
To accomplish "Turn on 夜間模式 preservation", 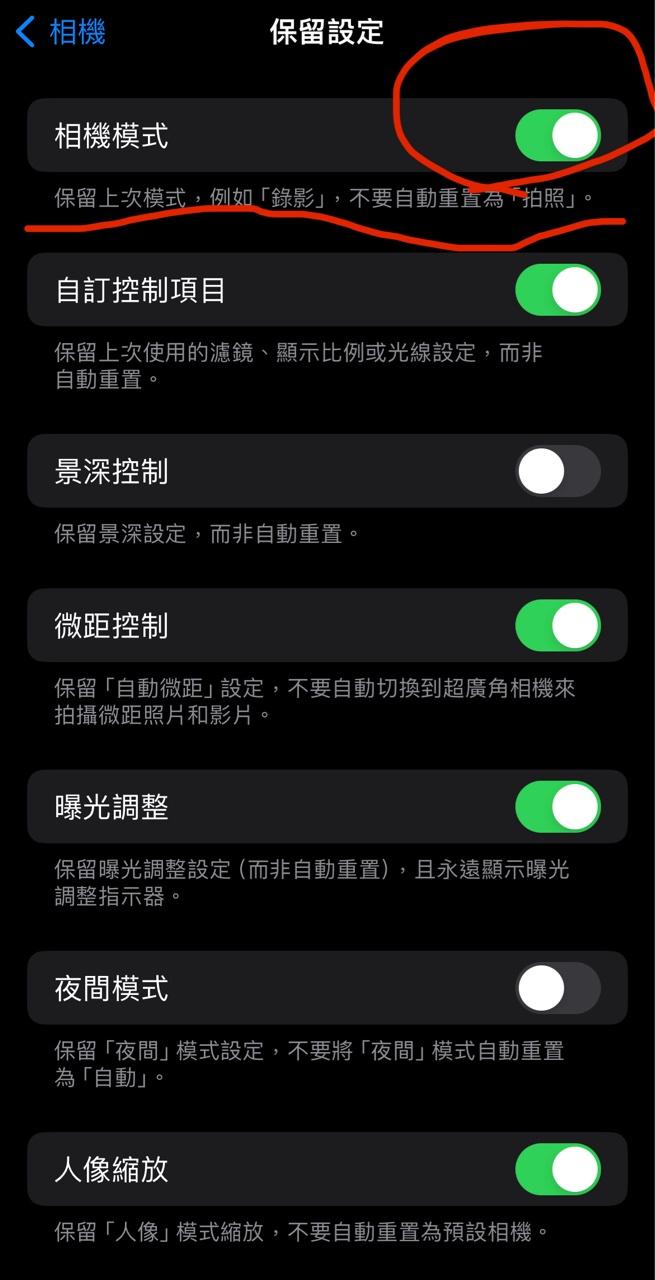I will click(x=557, y=989).
